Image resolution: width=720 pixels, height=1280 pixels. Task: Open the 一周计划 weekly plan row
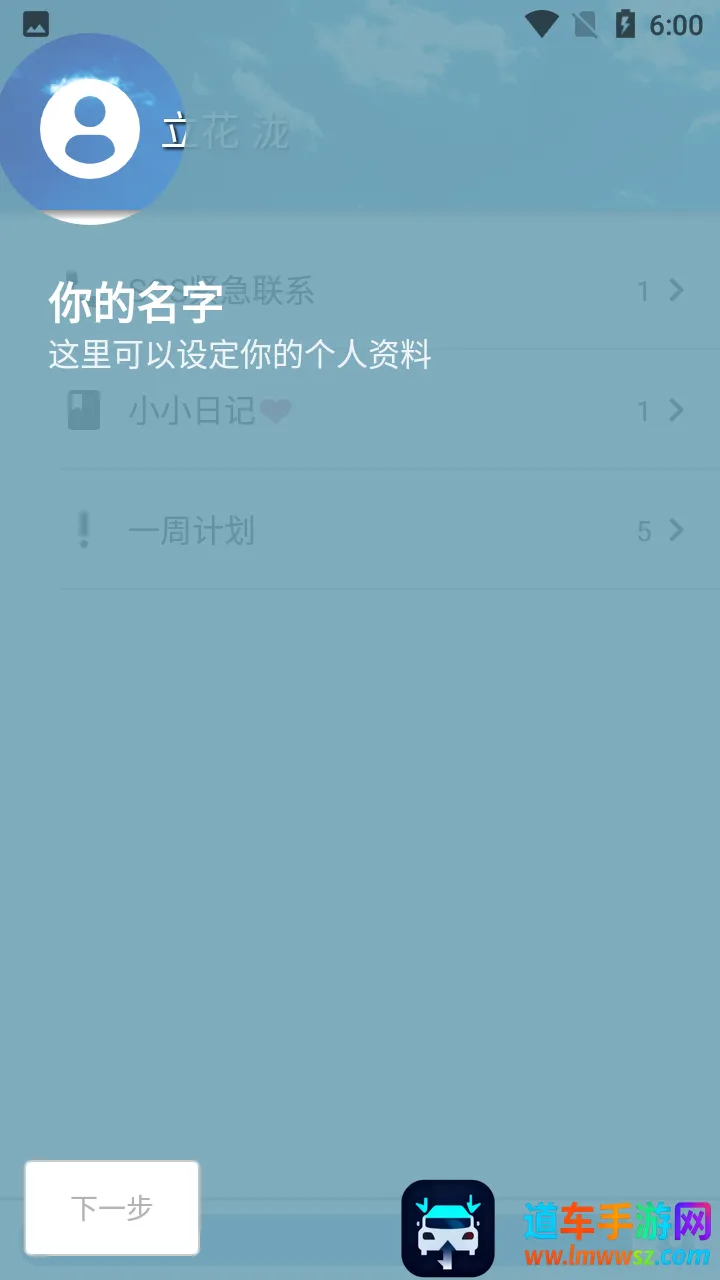[x=370, y=530]
